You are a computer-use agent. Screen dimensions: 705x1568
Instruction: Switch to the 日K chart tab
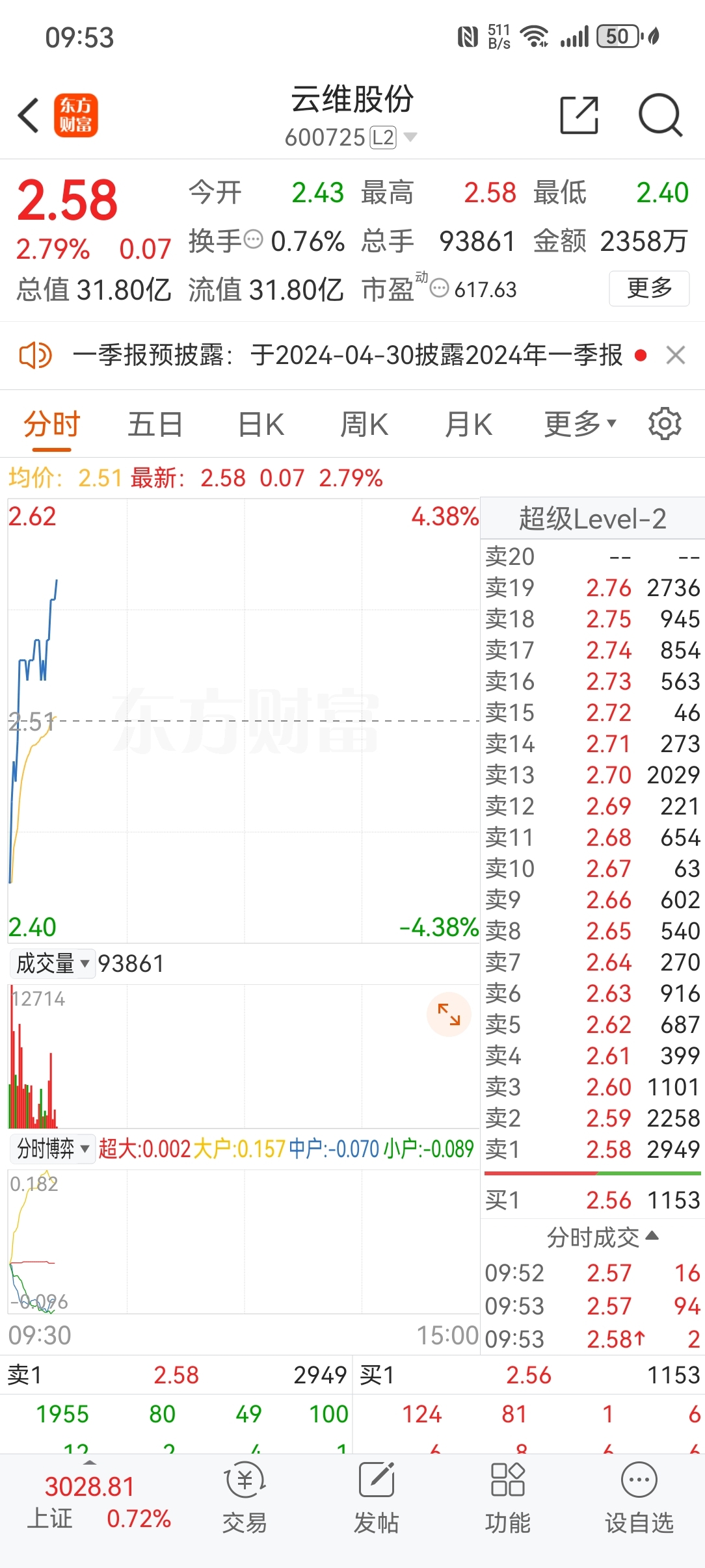(261, 425)
